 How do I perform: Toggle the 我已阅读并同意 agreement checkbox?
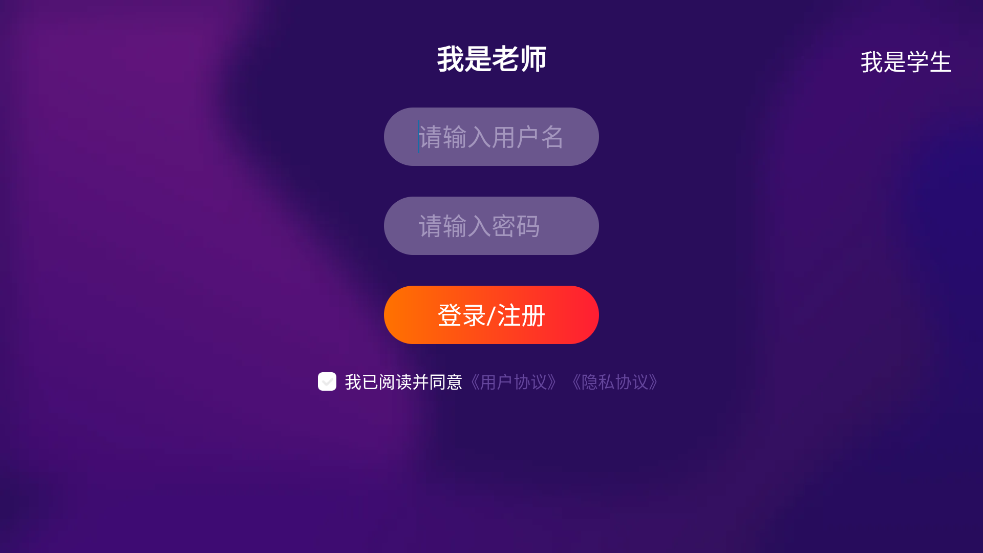pyautogui.click(x=327, y=381)
